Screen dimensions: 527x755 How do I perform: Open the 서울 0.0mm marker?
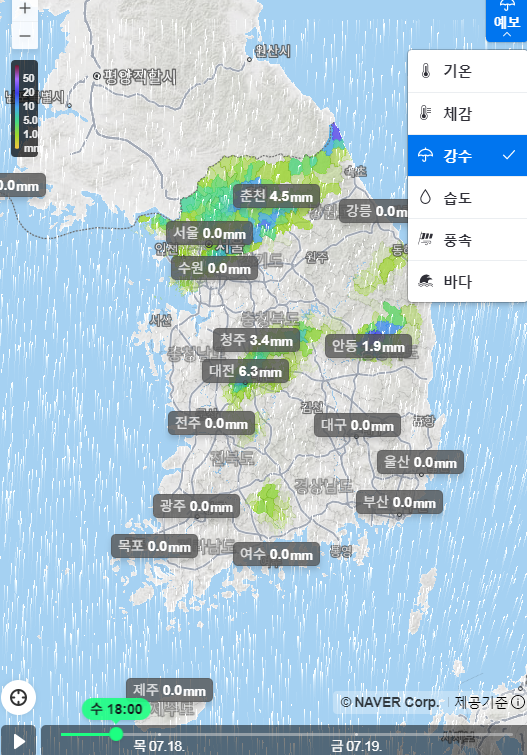coord(210,233)
